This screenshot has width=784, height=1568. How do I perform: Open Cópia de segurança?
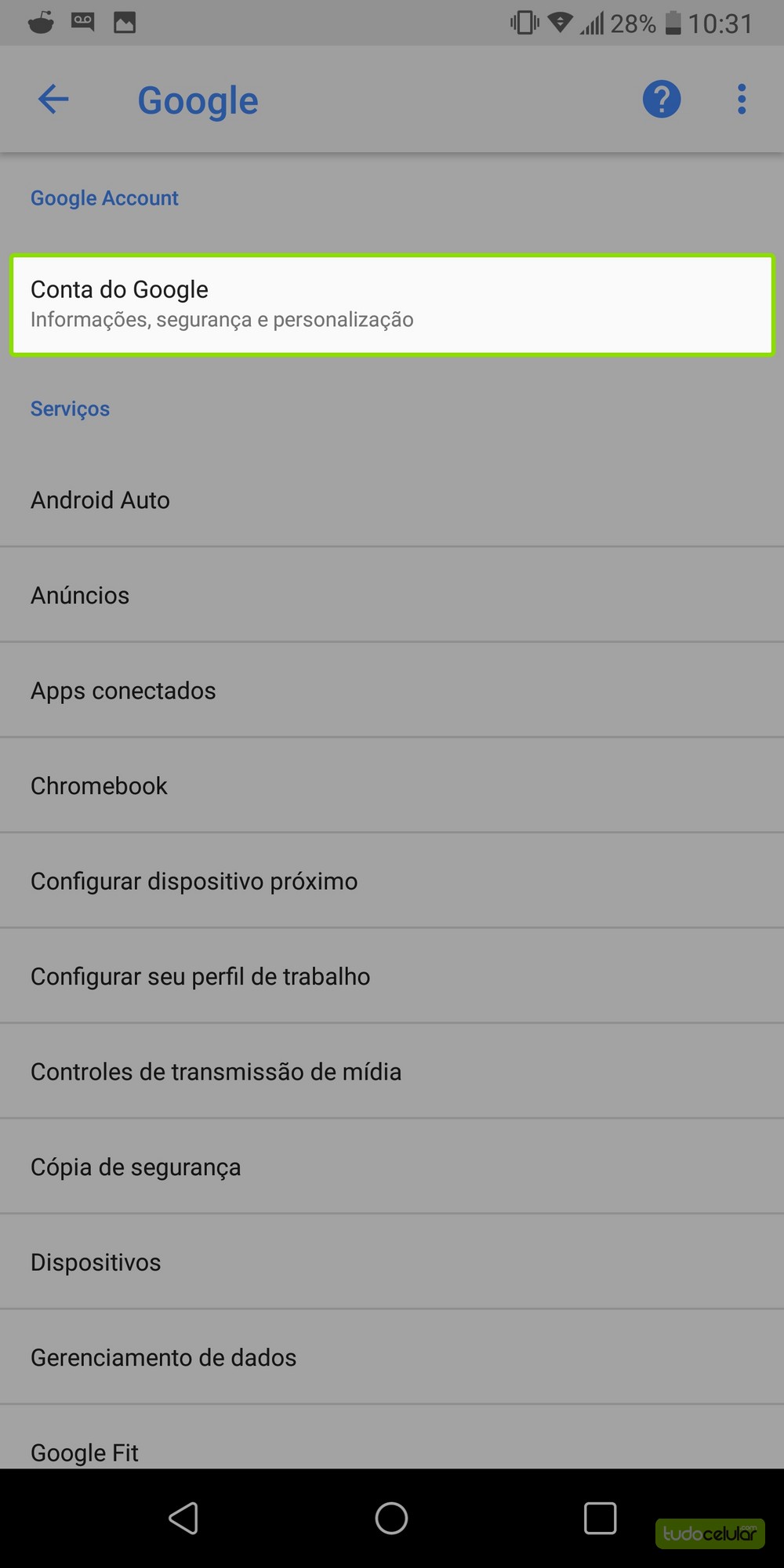click(391, 1167)
